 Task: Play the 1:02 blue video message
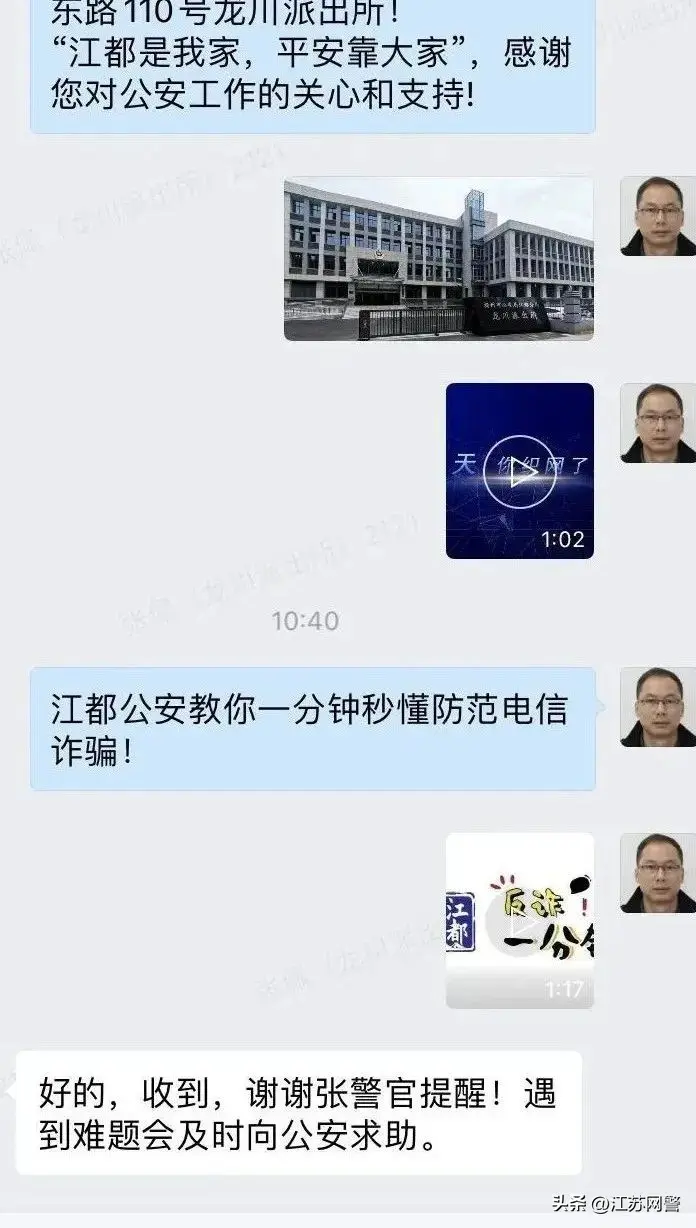click(x=519, y=471)
